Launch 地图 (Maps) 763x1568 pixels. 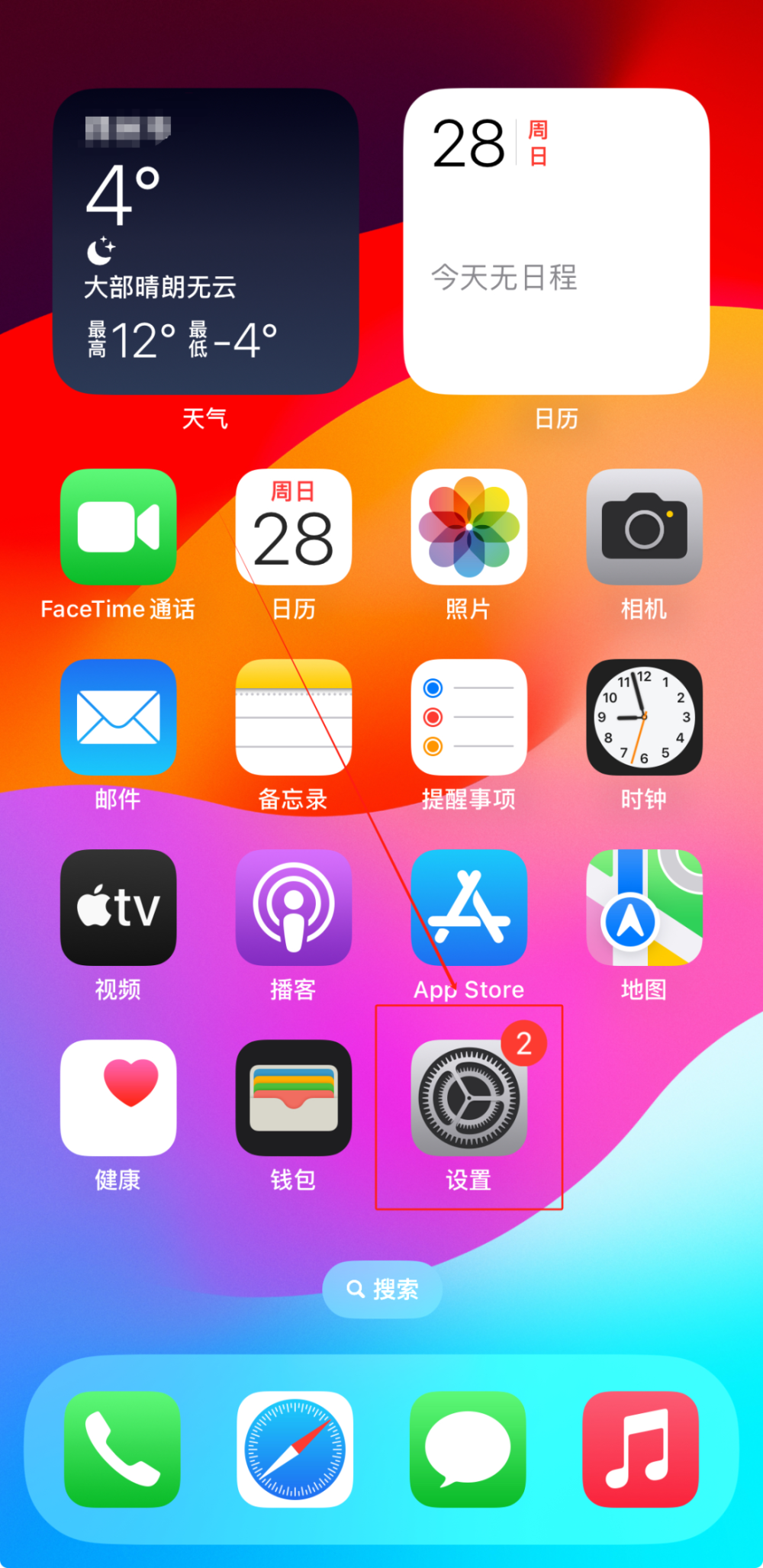pyautogui.click(x=645, y=908)
